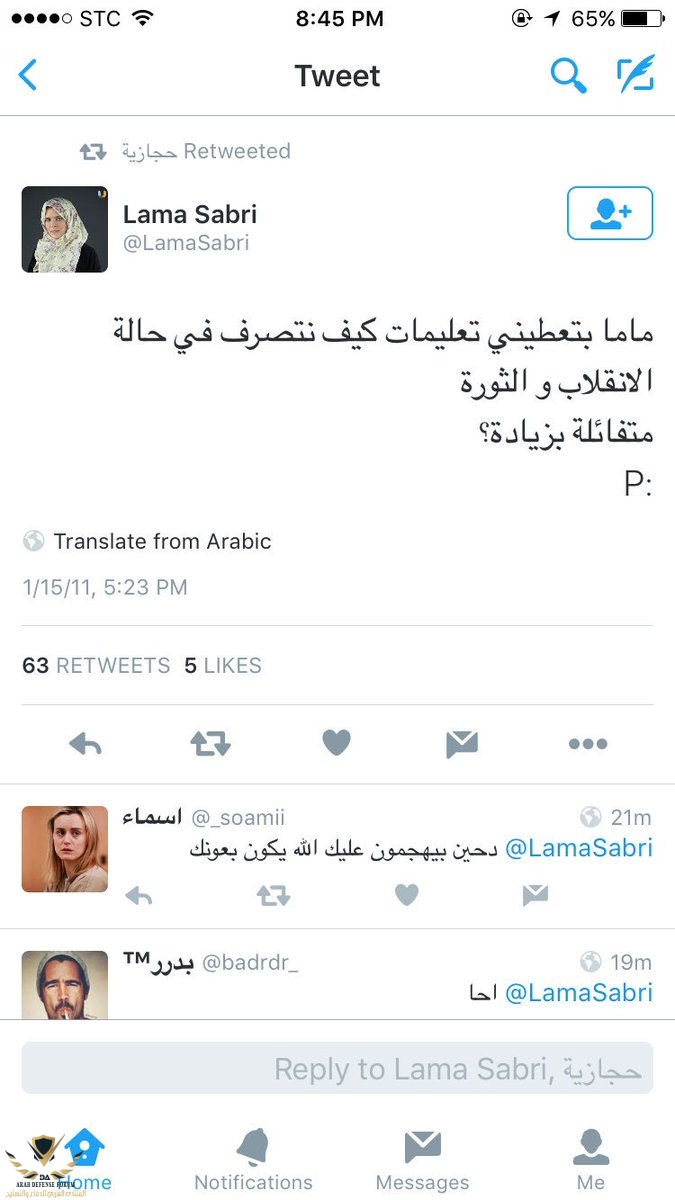Compose a new tweet with quill icon
The image size is (675, 1200).
click(x=635, y=75)
